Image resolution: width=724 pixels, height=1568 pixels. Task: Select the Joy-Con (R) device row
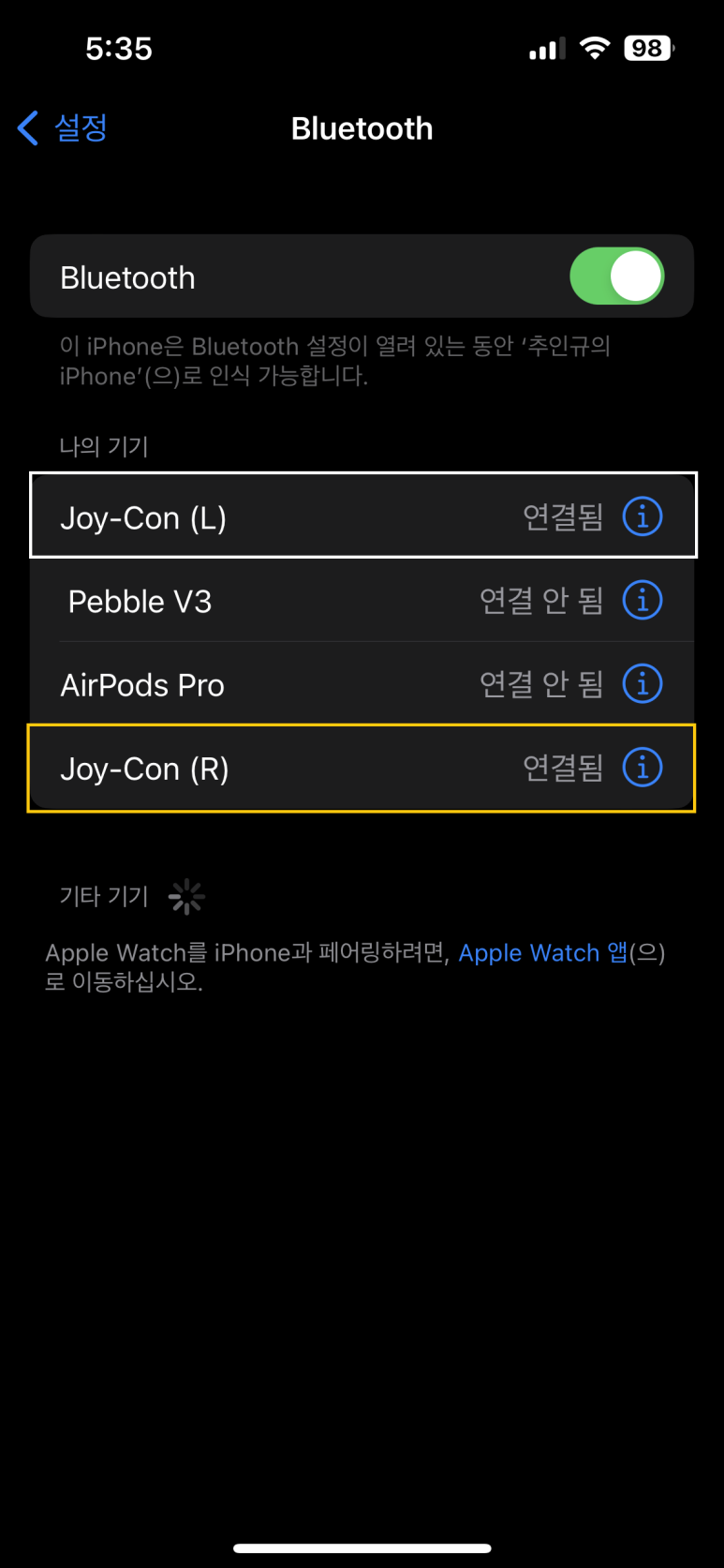click(x=362, y=768)
